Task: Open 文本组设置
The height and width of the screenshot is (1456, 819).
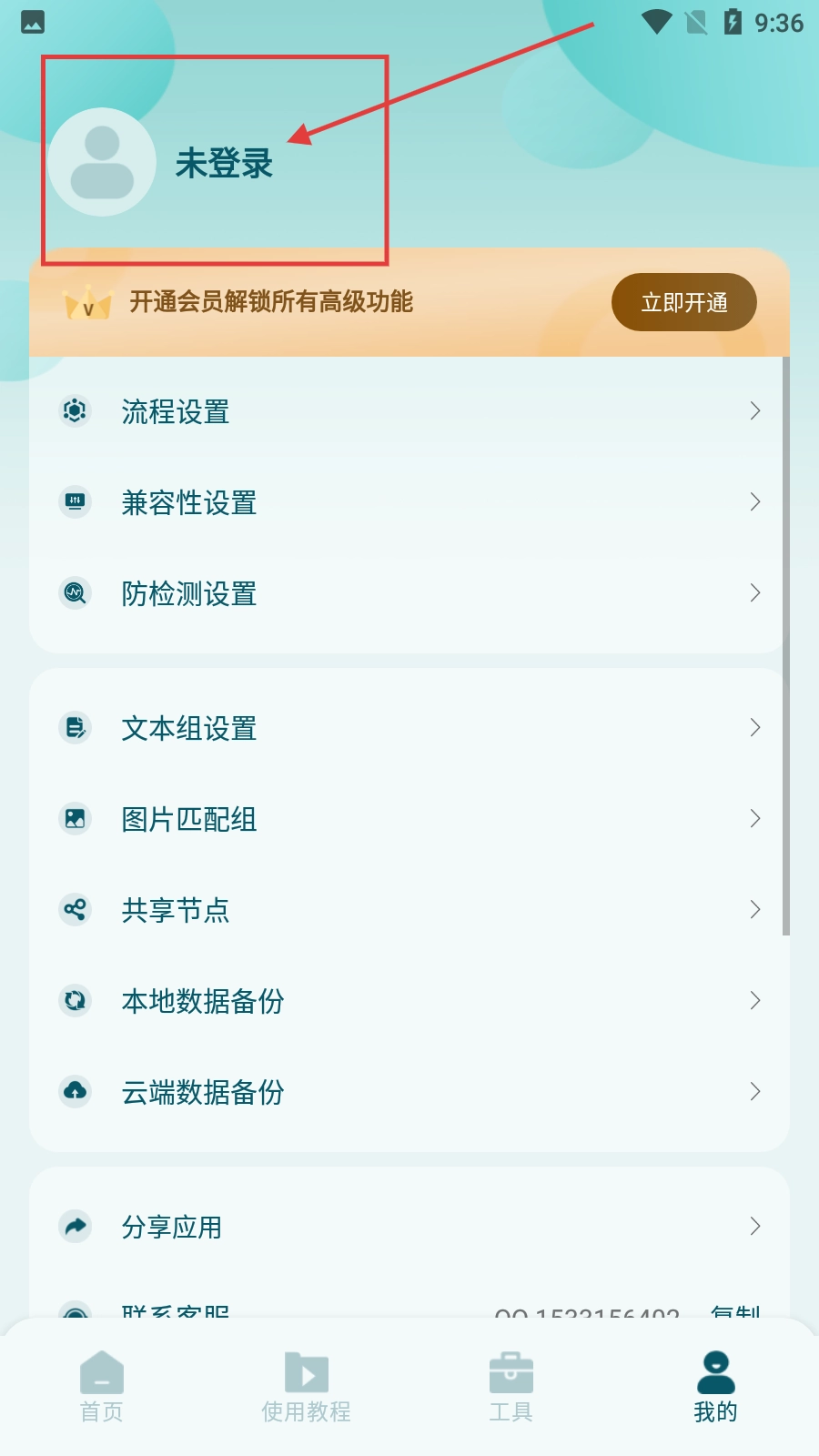Action: (409, 728)
